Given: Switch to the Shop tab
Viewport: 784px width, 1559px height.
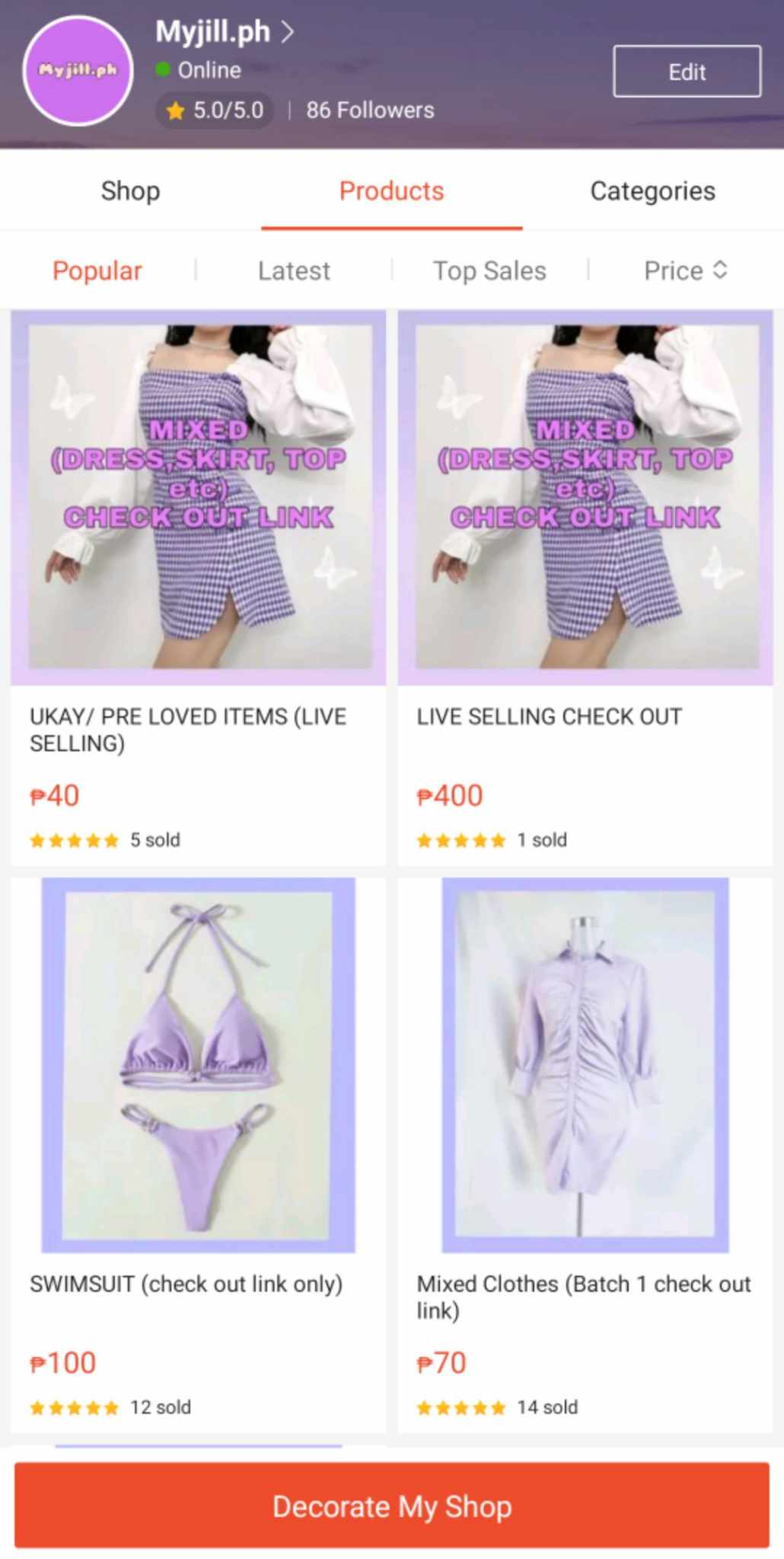Looking at the screenshot, I should pos(130,191).
